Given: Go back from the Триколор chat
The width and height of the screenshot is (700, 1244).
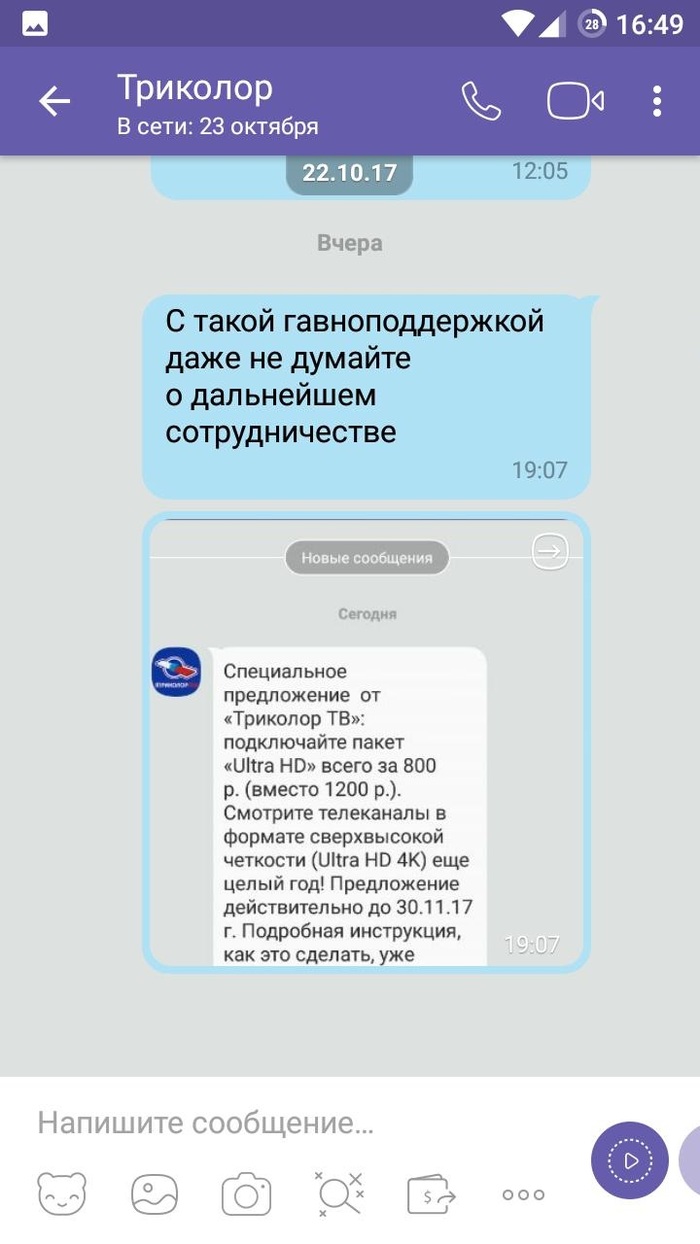Looking at the screenshot, I should [54, 101].
